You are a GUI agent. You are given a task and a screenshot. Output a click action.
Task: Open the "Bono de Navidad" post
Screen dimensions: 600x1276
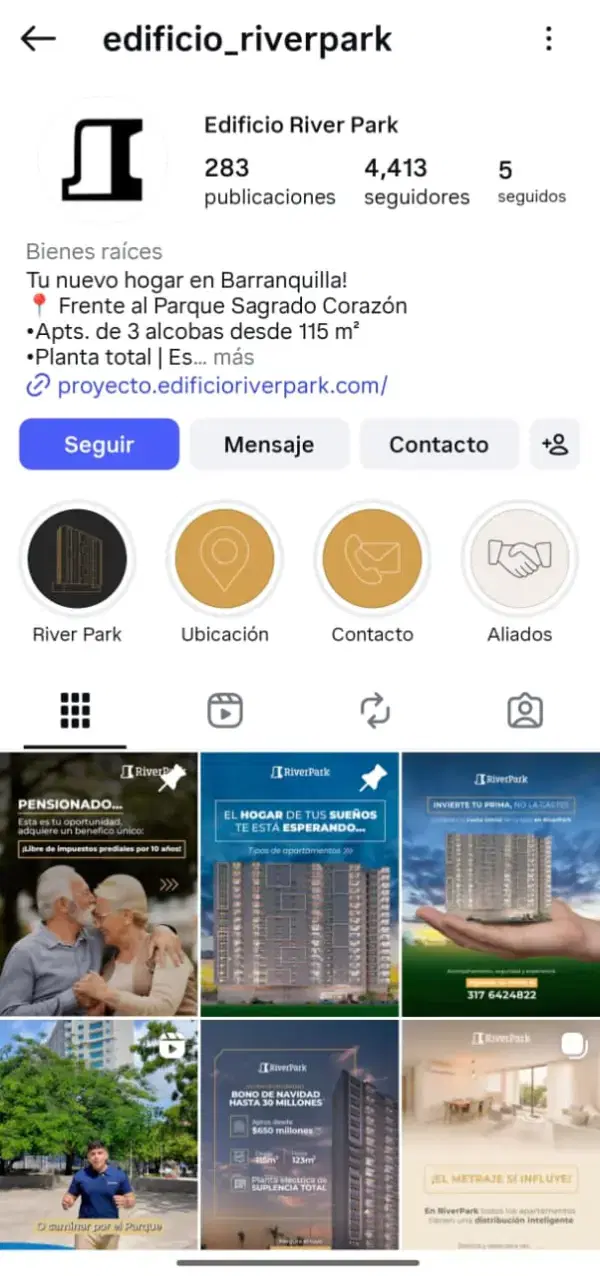(299, 1134)
